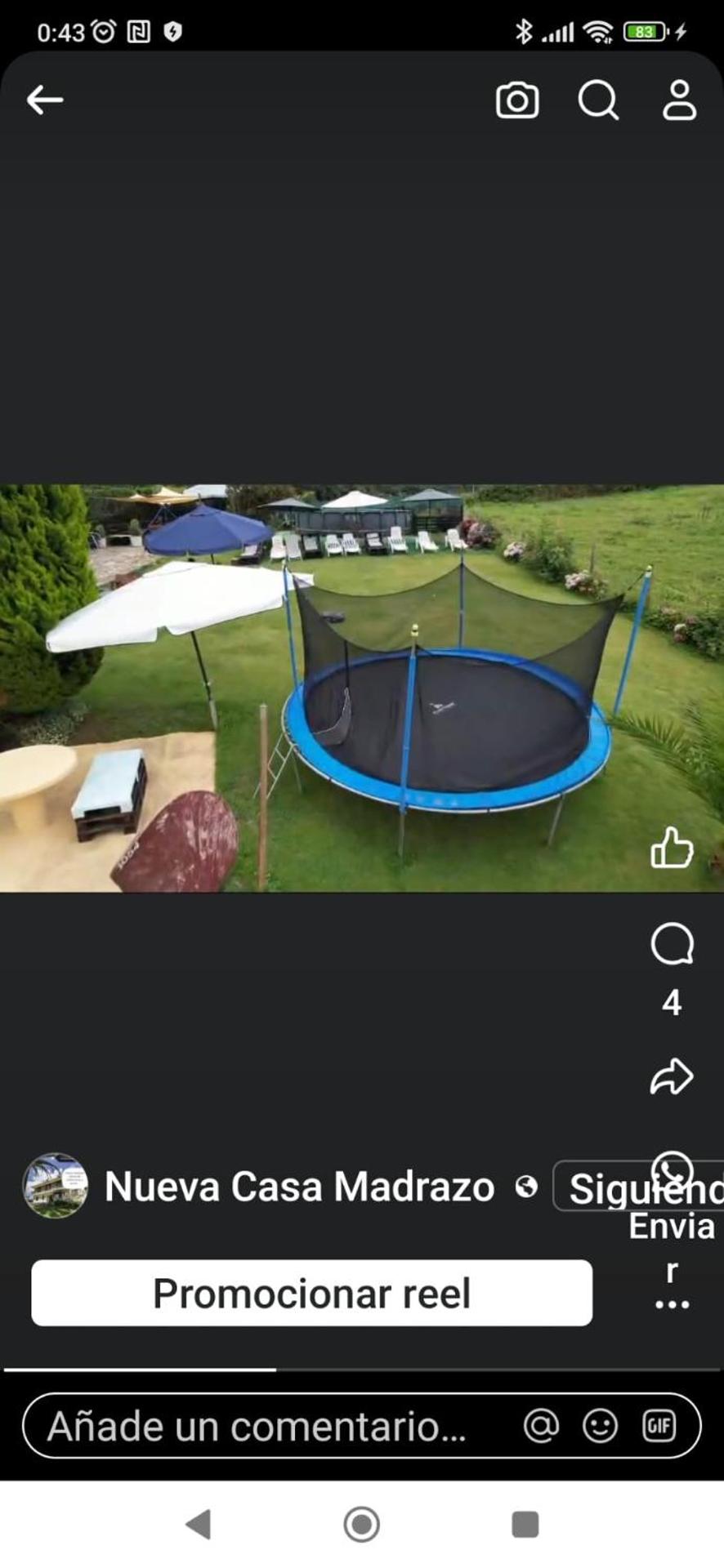Open more options with the three dots
This screenshot has height=1568, width=724.
tap(672, 1303)
